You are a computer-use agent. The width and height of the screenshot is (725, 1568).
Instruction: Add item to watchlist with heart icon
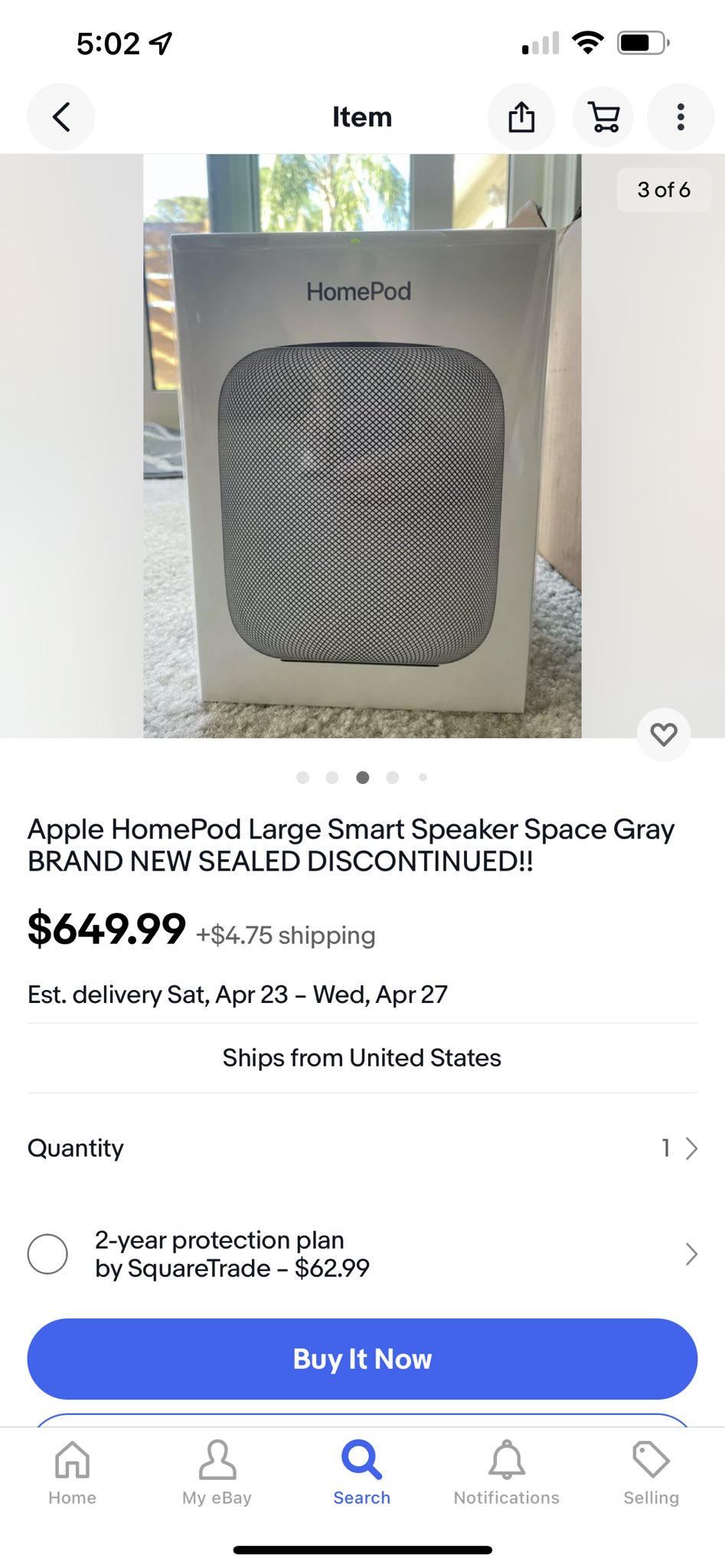click(663, 735)
